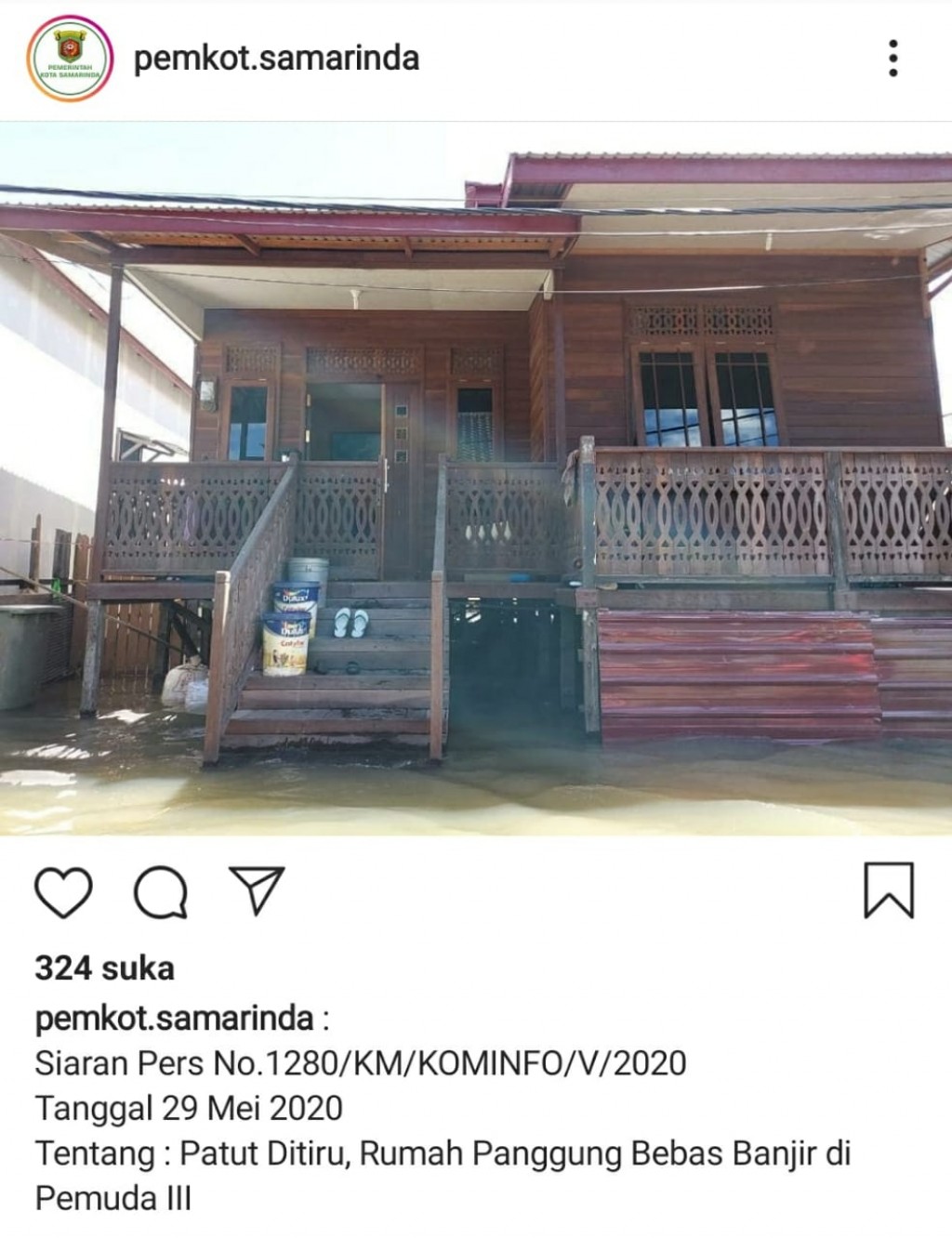The height and width of the screenshot is (1238, 952).
Task: Open comments on this post
Action: pos(161,892)
